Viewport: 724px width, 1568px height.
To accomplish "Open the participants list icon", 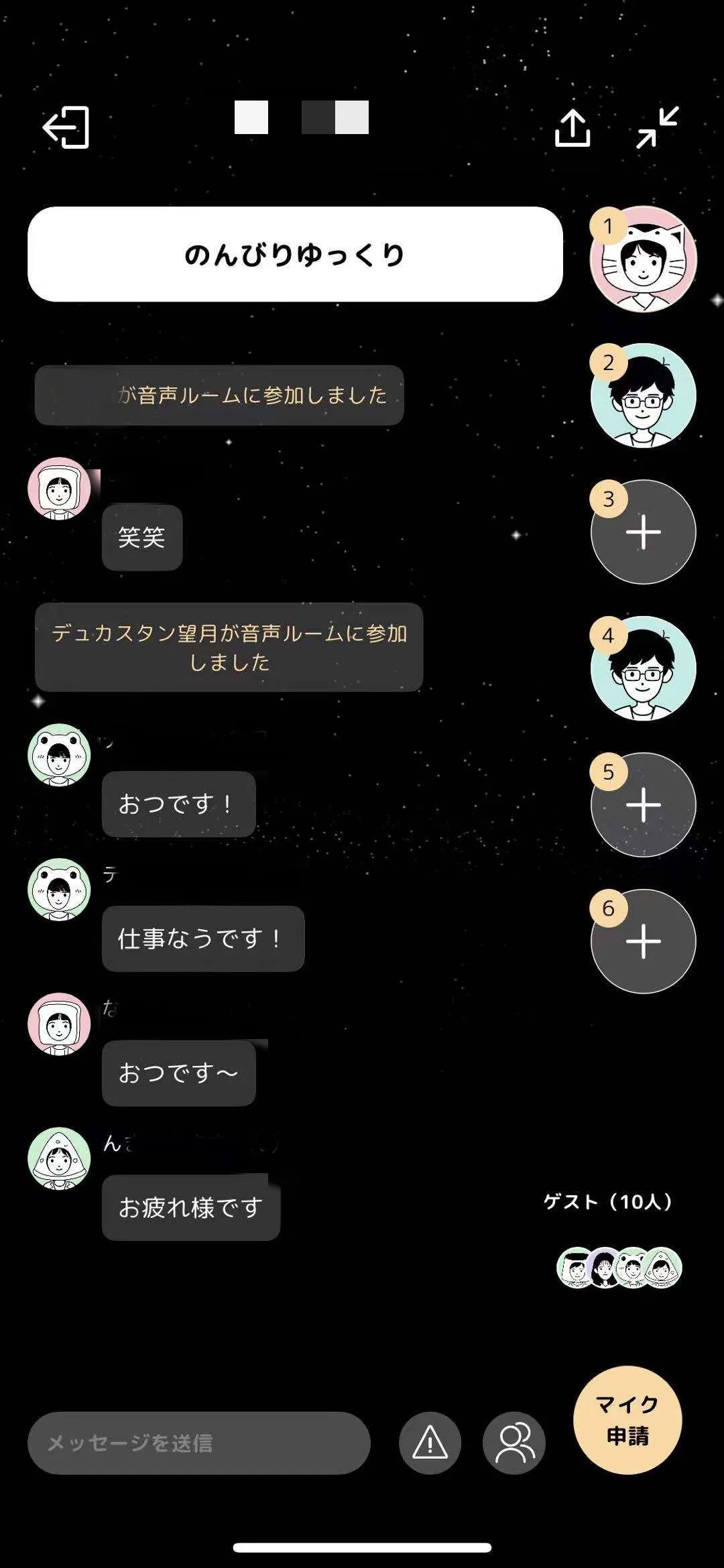I will point(514,1443).
